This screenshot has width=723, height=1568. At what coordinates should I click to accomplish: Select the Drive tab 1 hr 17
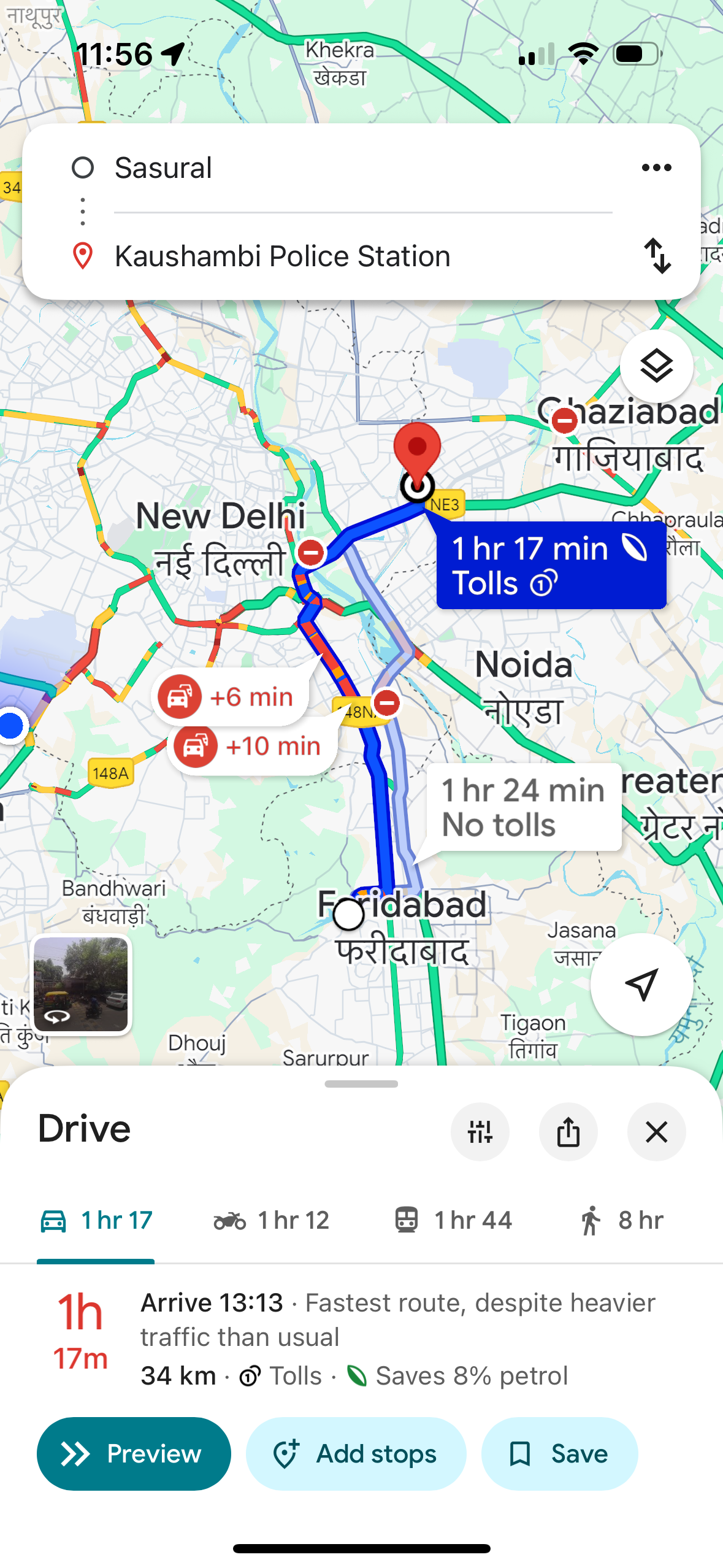click(x=96, y=1220)
